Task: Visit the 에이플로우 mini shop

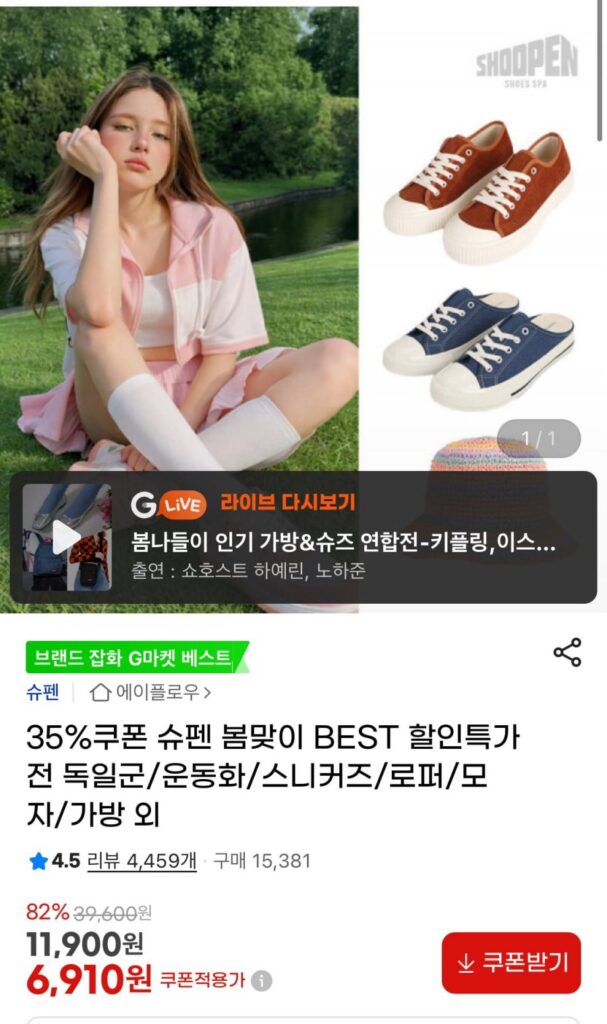Action: 151,692
